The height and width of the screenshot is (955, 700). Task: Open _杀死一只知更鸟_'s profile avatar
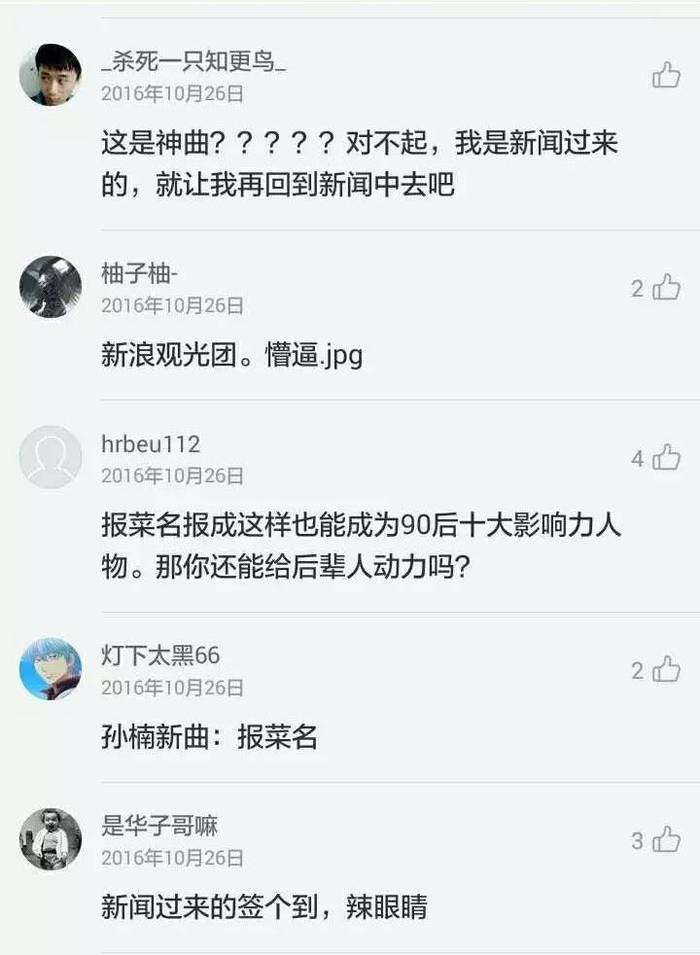coord(50,75)
